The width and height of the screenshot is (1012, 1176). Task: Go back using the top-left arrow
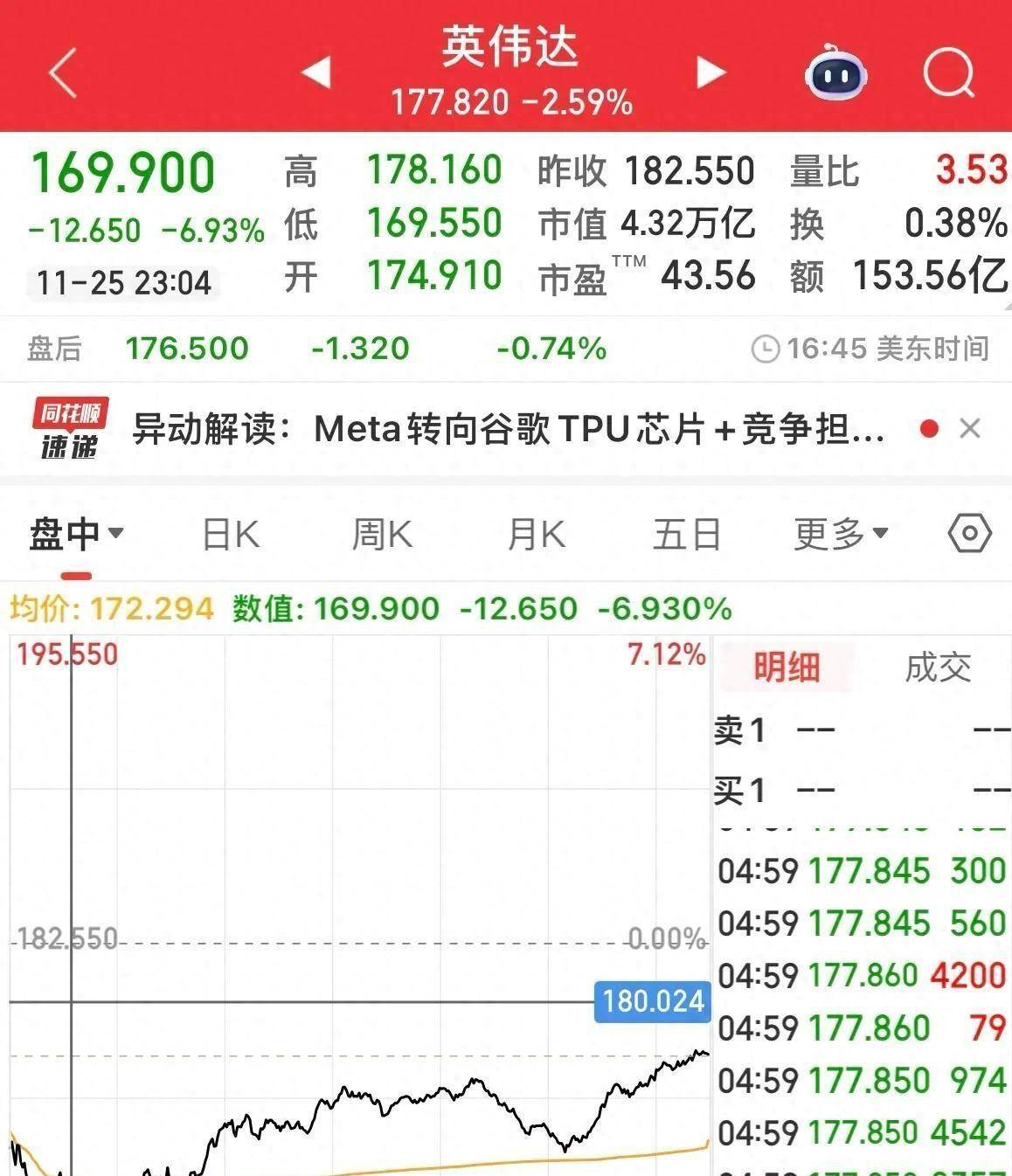click(63, 72)
